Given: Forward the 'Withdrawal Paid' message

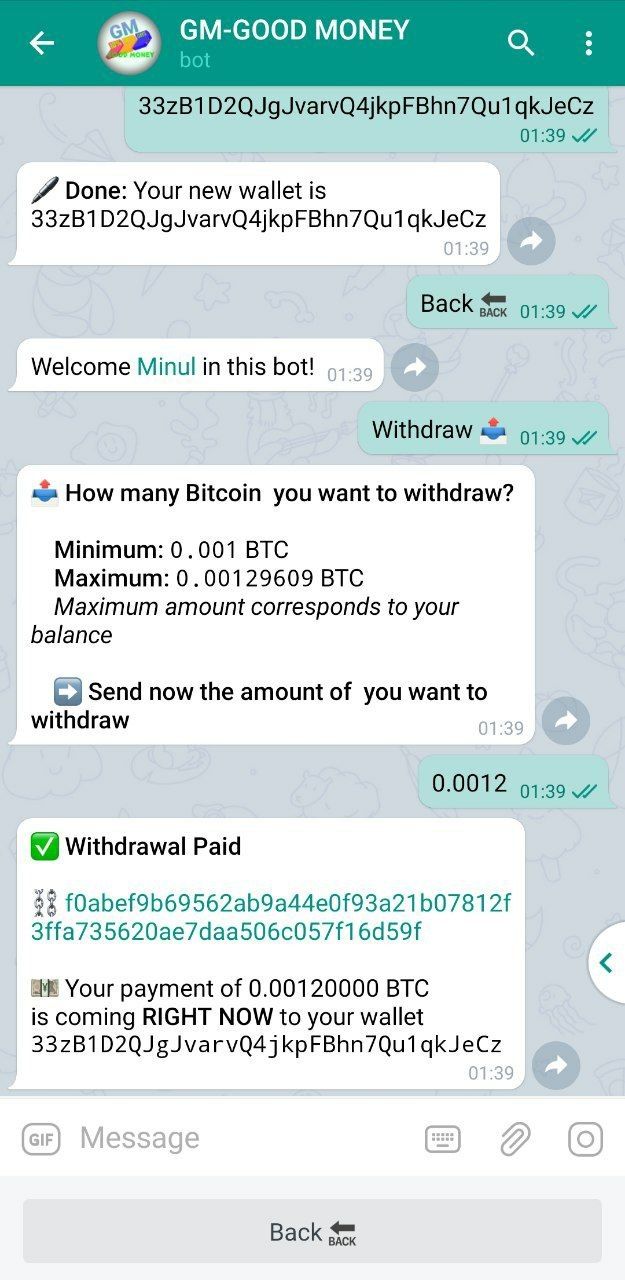Looking at the screenshot, I should click(556, 1065).
